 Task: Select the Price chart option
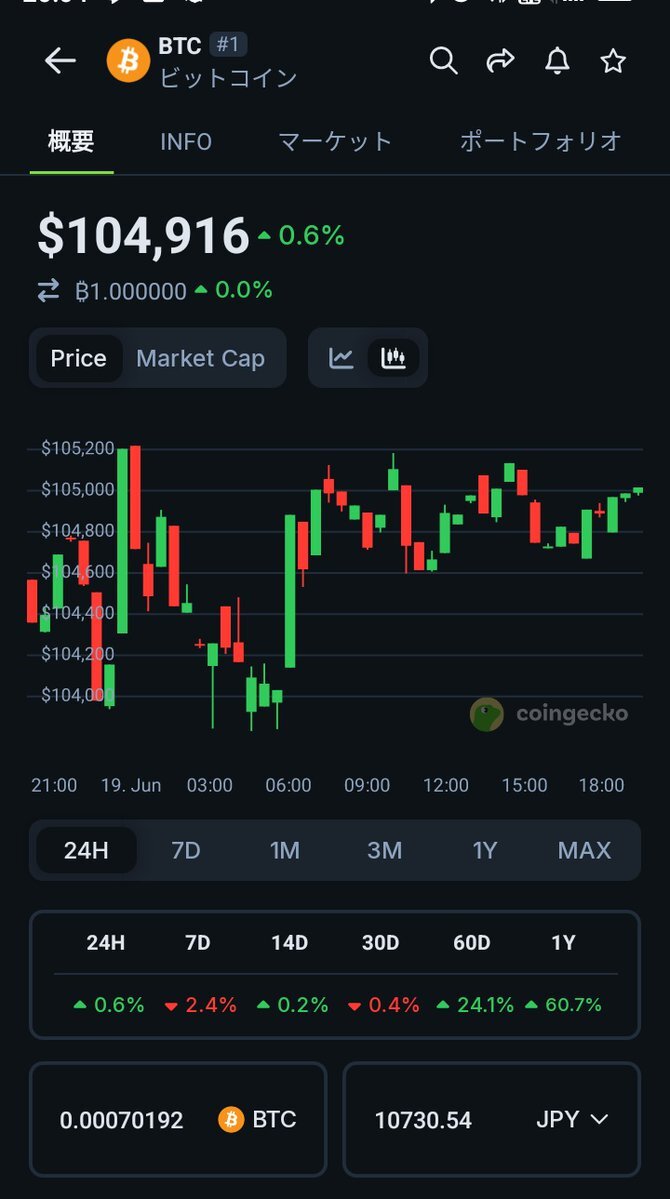click(79, 359)
